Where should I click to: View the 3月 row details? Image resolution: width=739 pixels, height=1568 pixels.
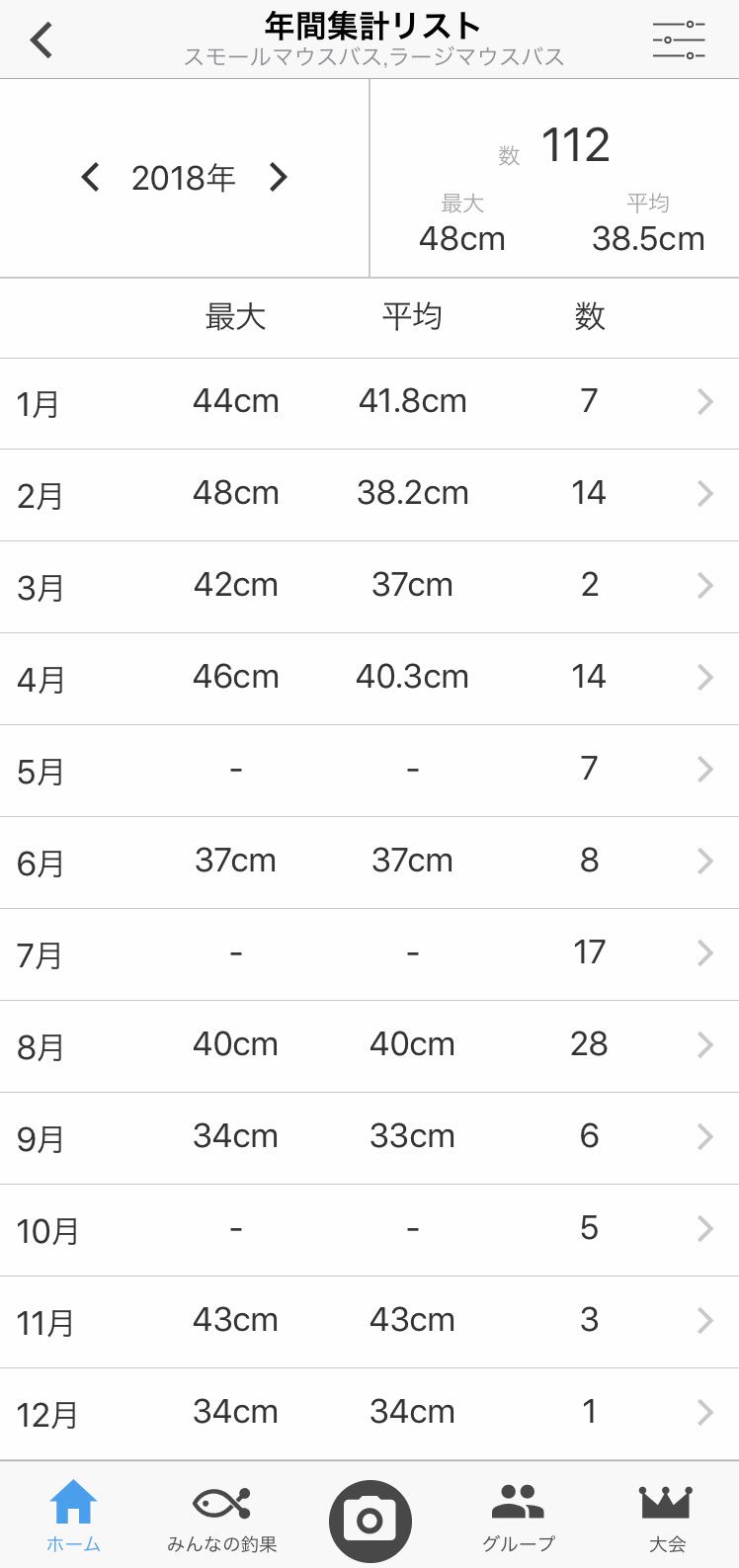(369, 587)
